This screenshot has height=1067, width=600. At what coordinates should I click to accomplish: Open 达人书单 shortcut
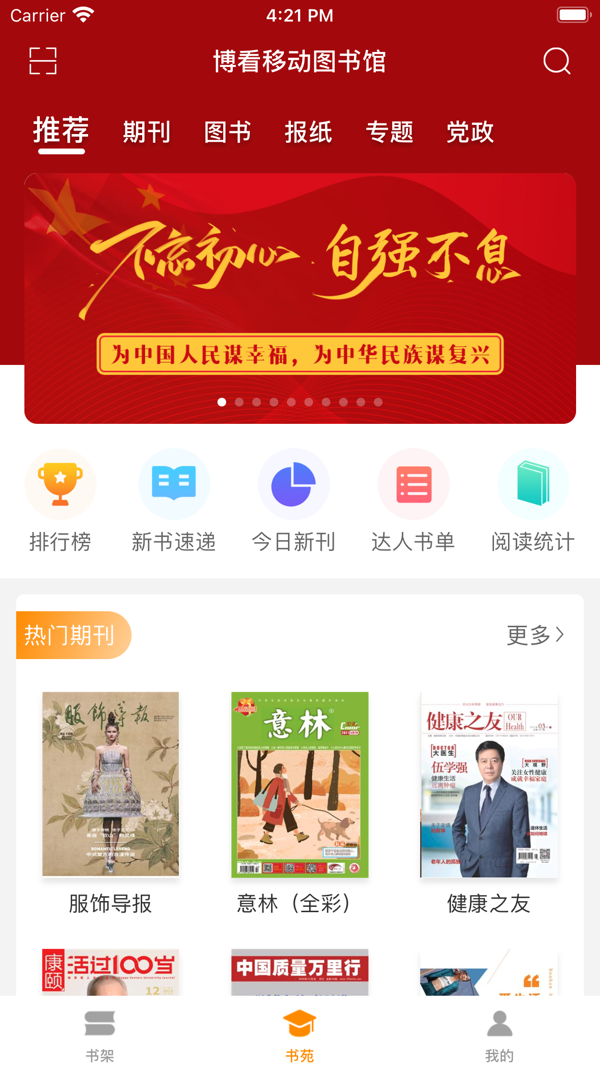[413, 502]
